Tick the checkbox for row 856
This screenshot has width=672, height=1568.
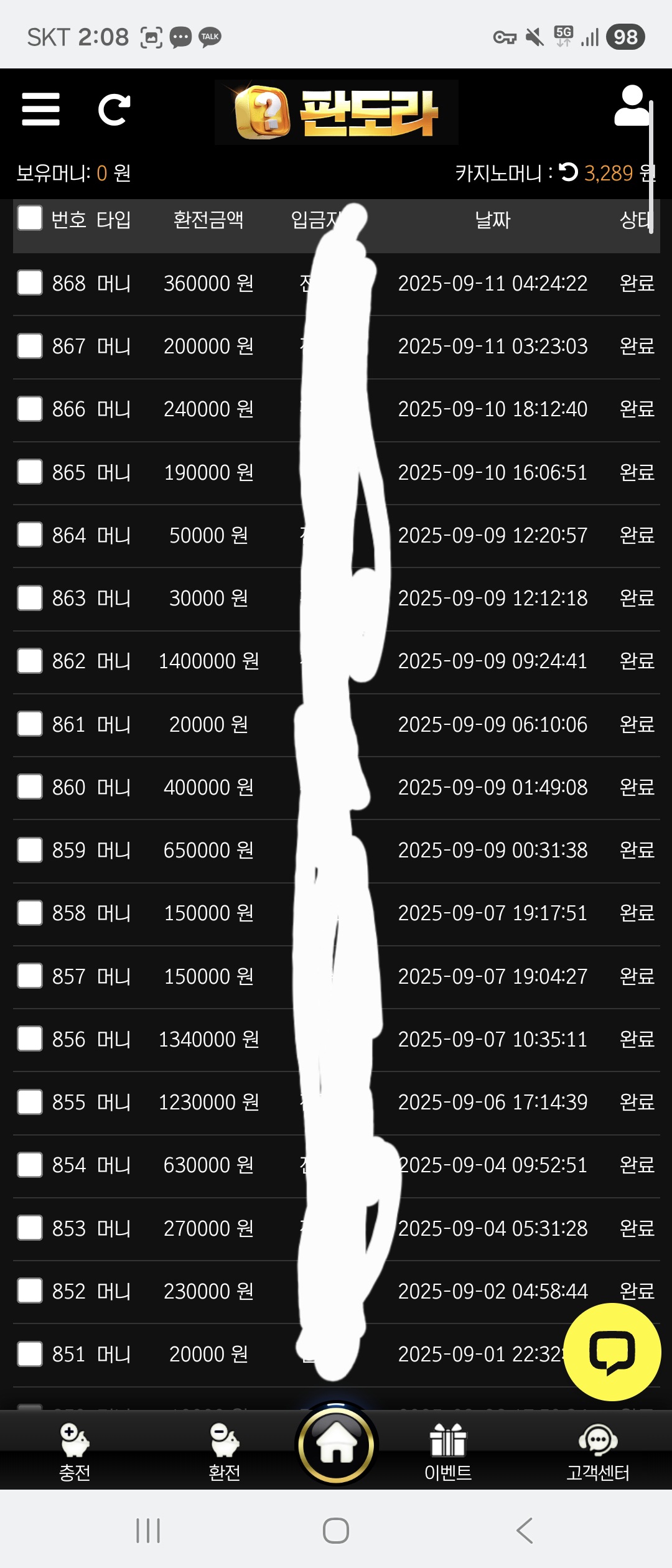coord(30,1039)
